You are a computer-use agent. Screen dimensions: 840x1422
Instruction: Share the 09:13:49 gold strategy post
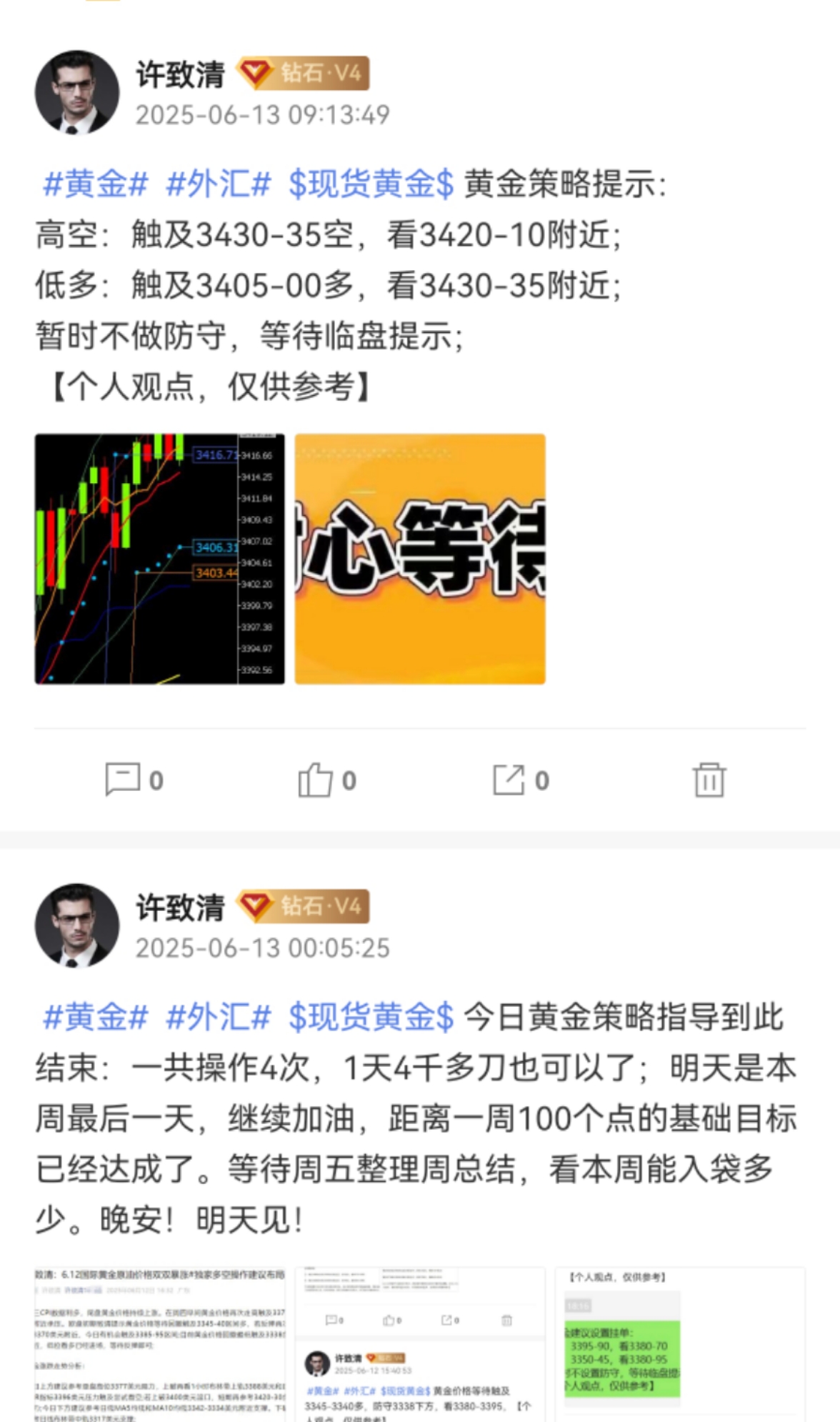[509, 780]
